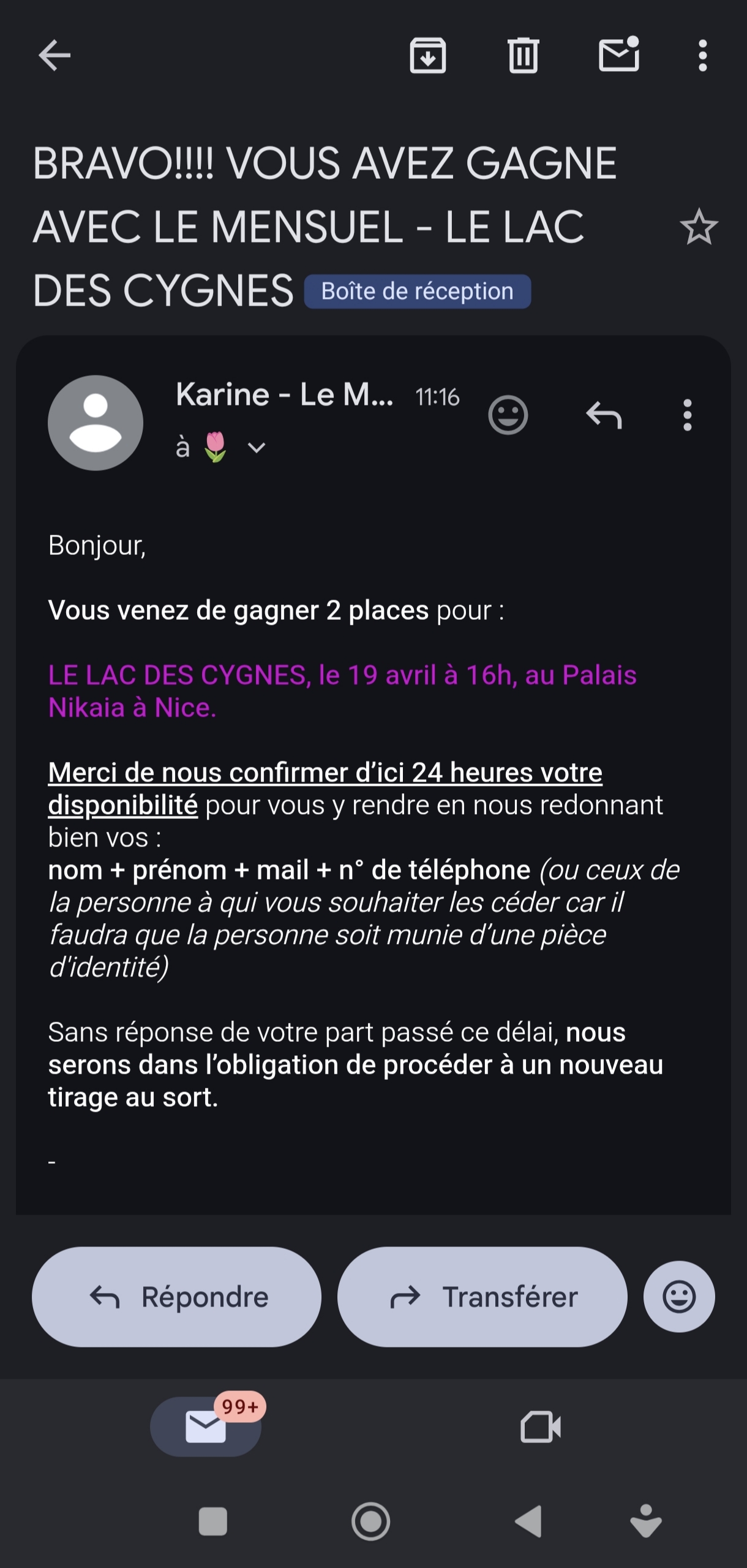
Task: Mark this email as unread
Action: point(618,55)
